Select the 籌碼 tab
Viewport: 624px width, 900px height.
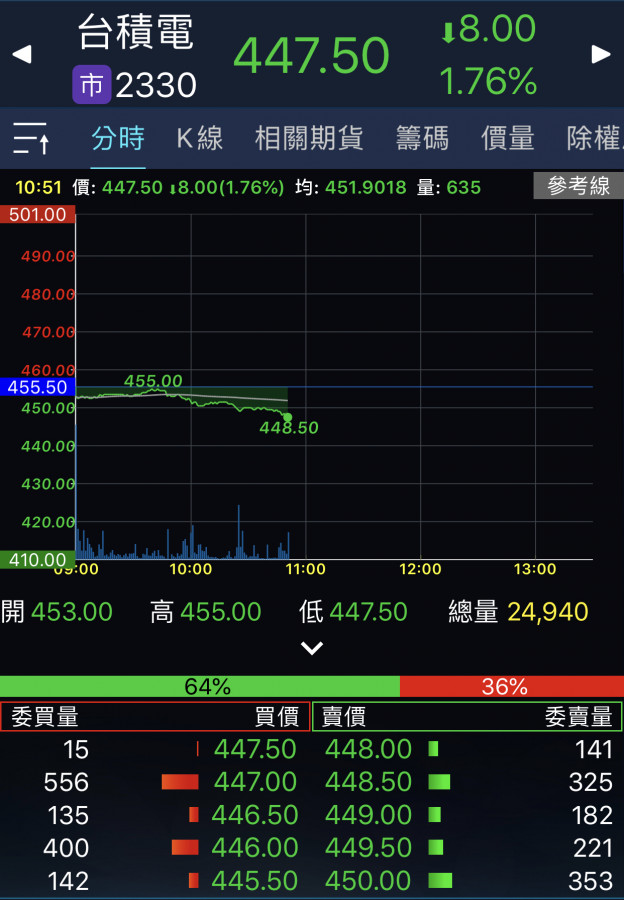pyautogui.click(x=422, y=138)
